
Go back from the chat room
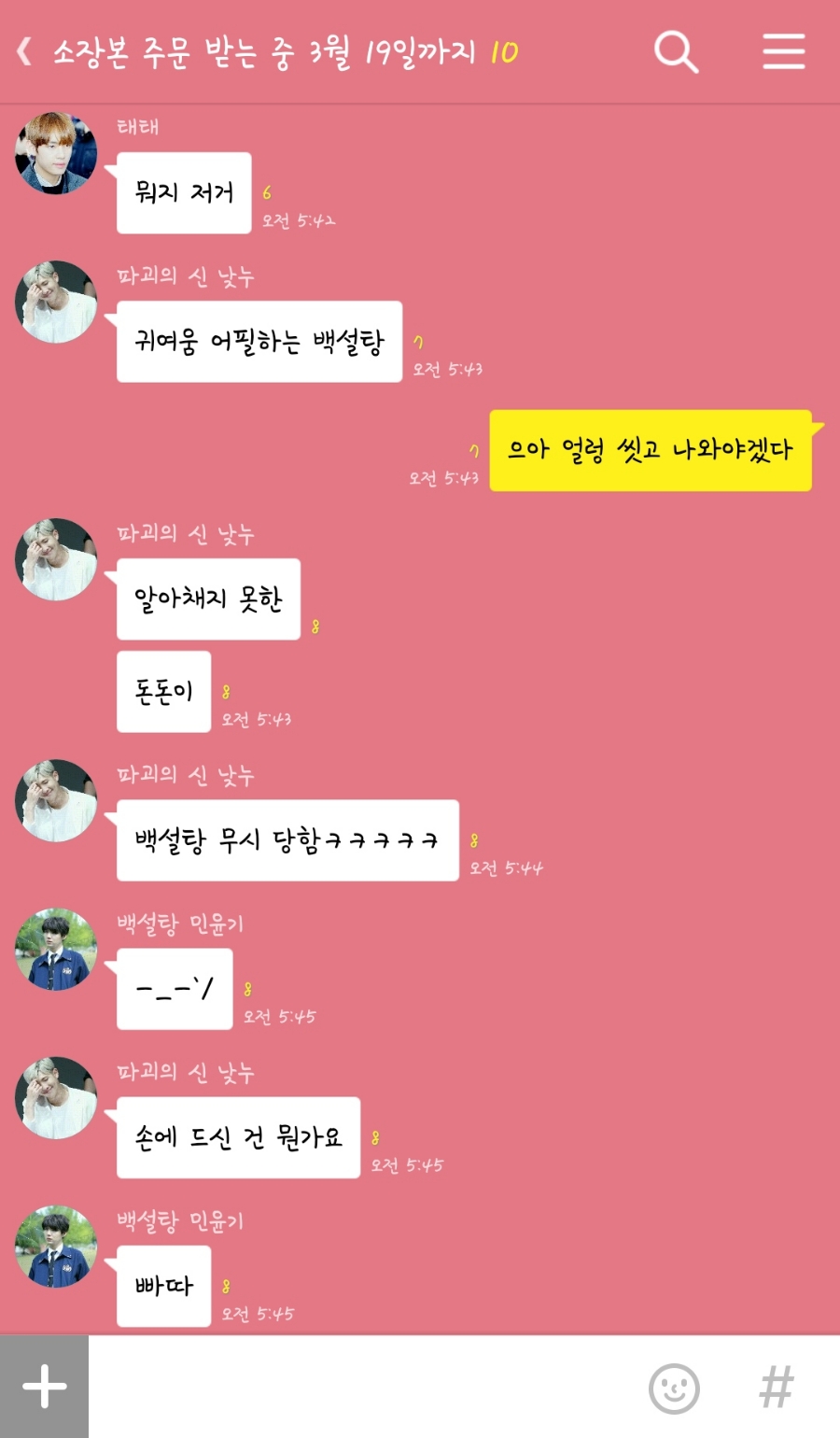(x=25, y=51)
